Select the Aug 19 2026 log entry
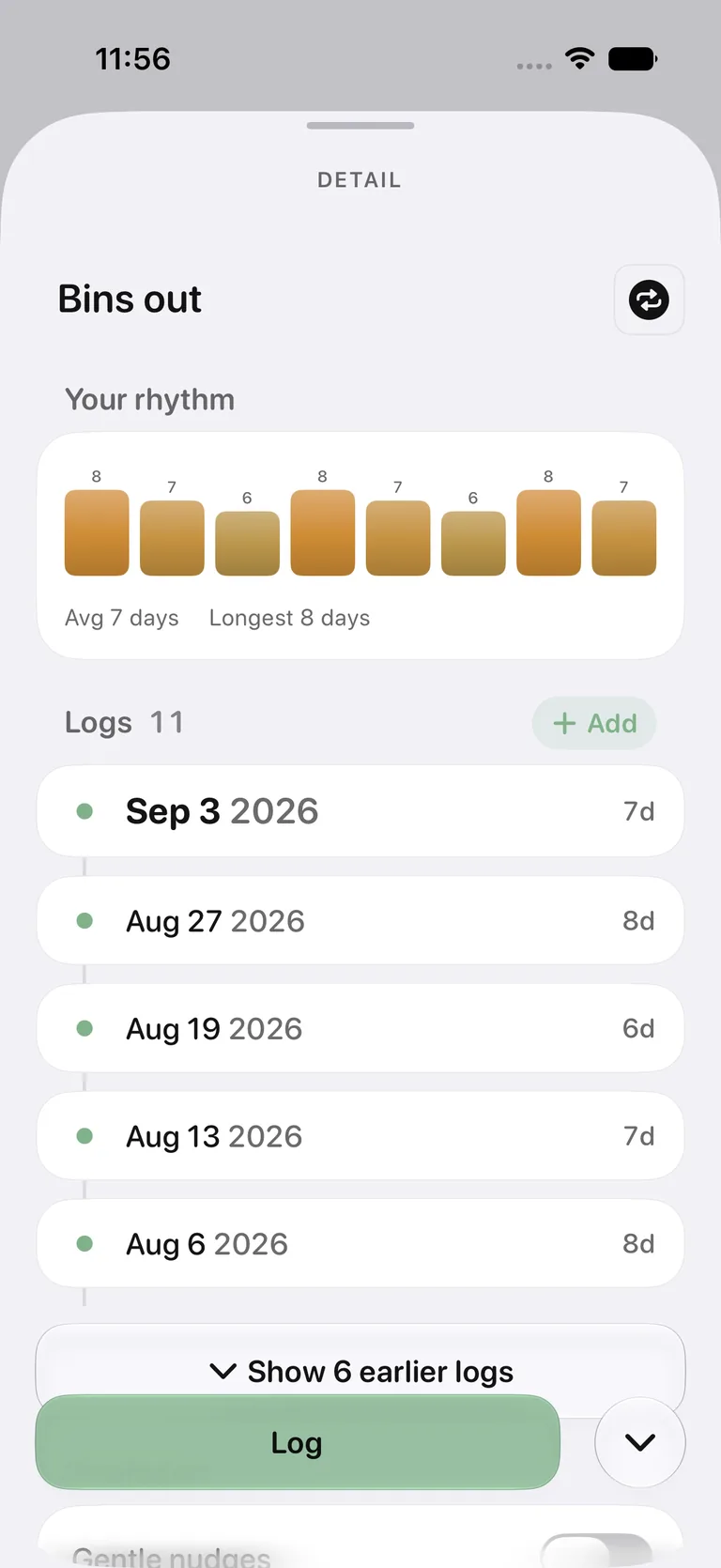The image size is (721, 1568). click(360, 1028)
